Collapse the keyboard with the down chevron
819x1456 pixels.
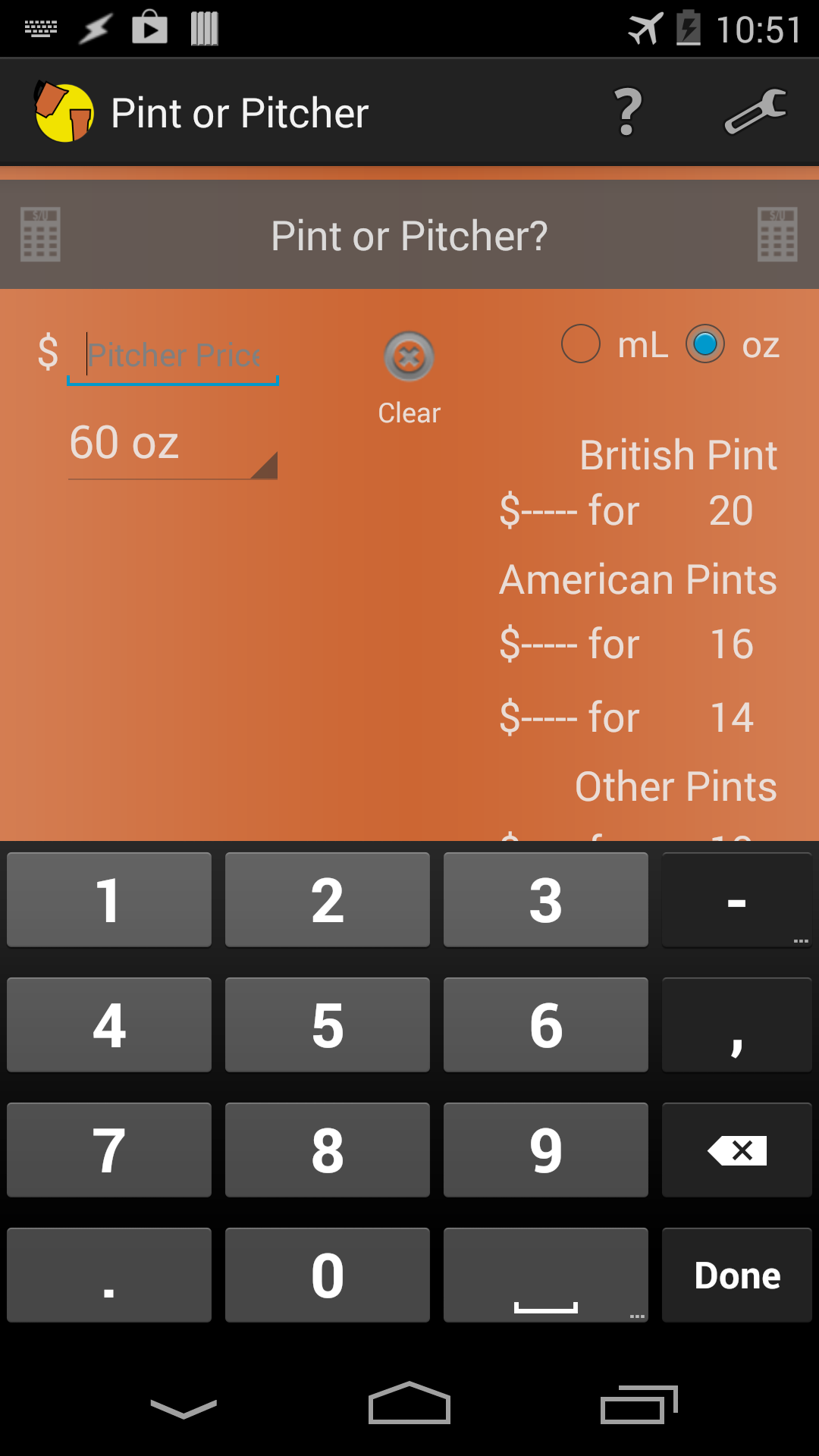183,1404
